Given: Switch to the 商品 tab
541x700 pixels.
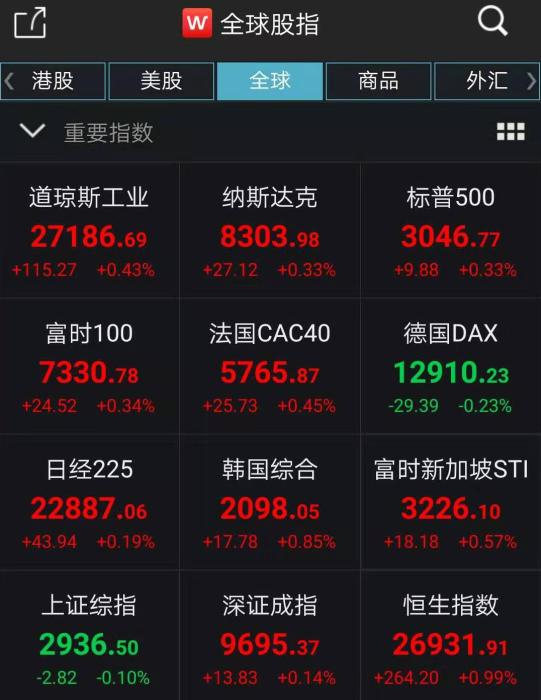Looking at the screenshot, I should [378, 81].
